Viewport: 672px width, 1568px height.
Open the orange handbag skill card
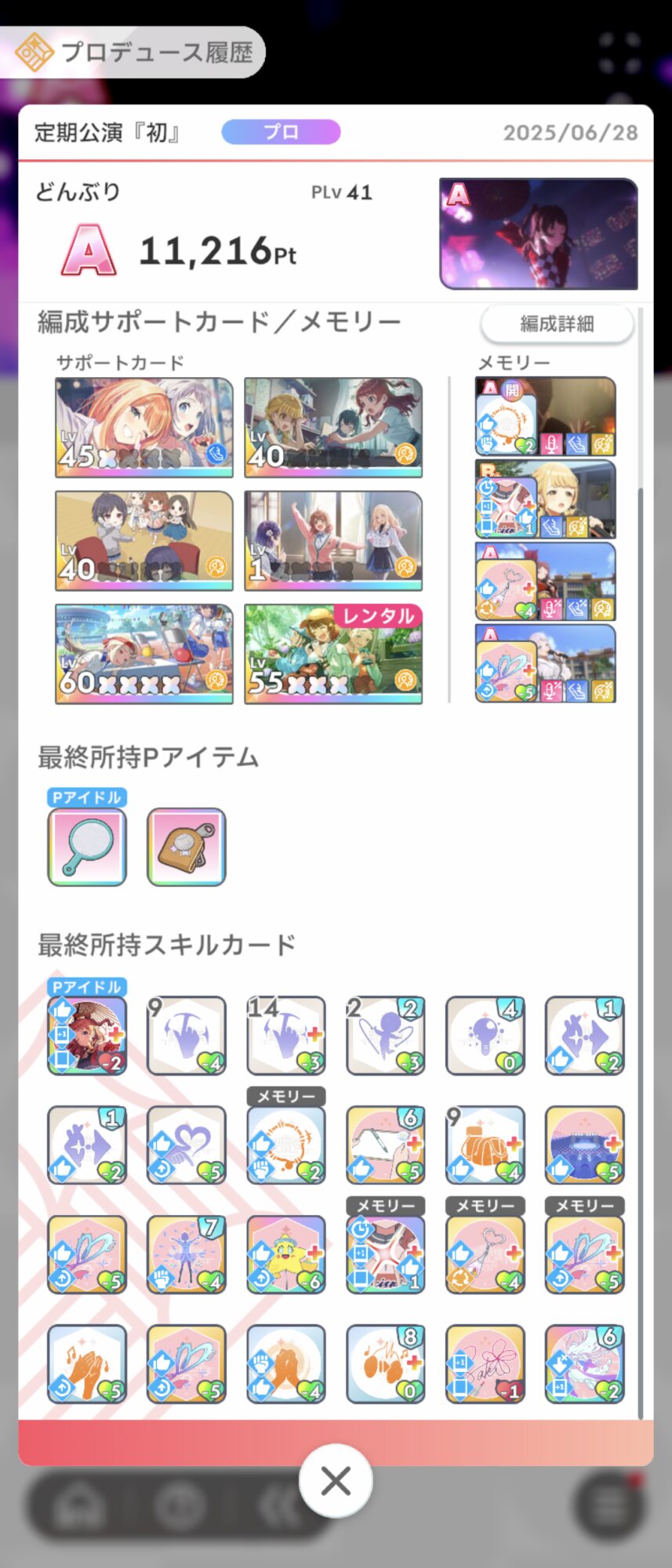tap(485, 1145)
